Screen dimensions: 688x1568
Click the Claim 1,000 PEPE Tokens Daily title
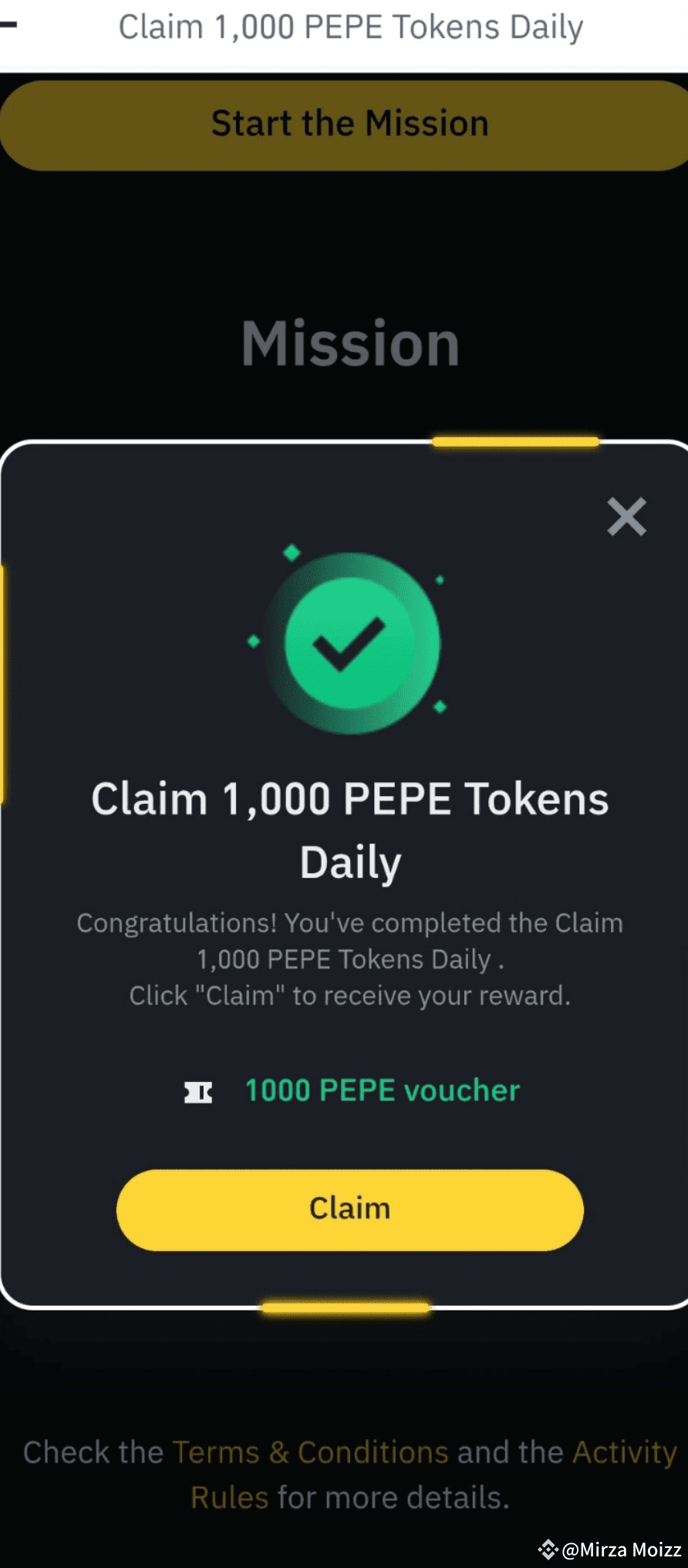(349, 830)
